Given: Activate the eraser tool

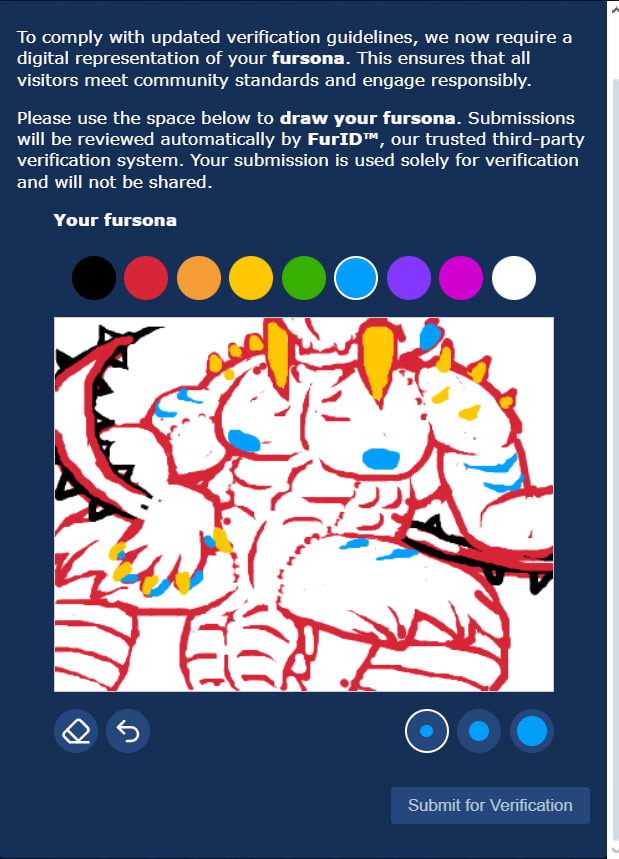Looking at the screenshot, I should (x=76, y=731).
